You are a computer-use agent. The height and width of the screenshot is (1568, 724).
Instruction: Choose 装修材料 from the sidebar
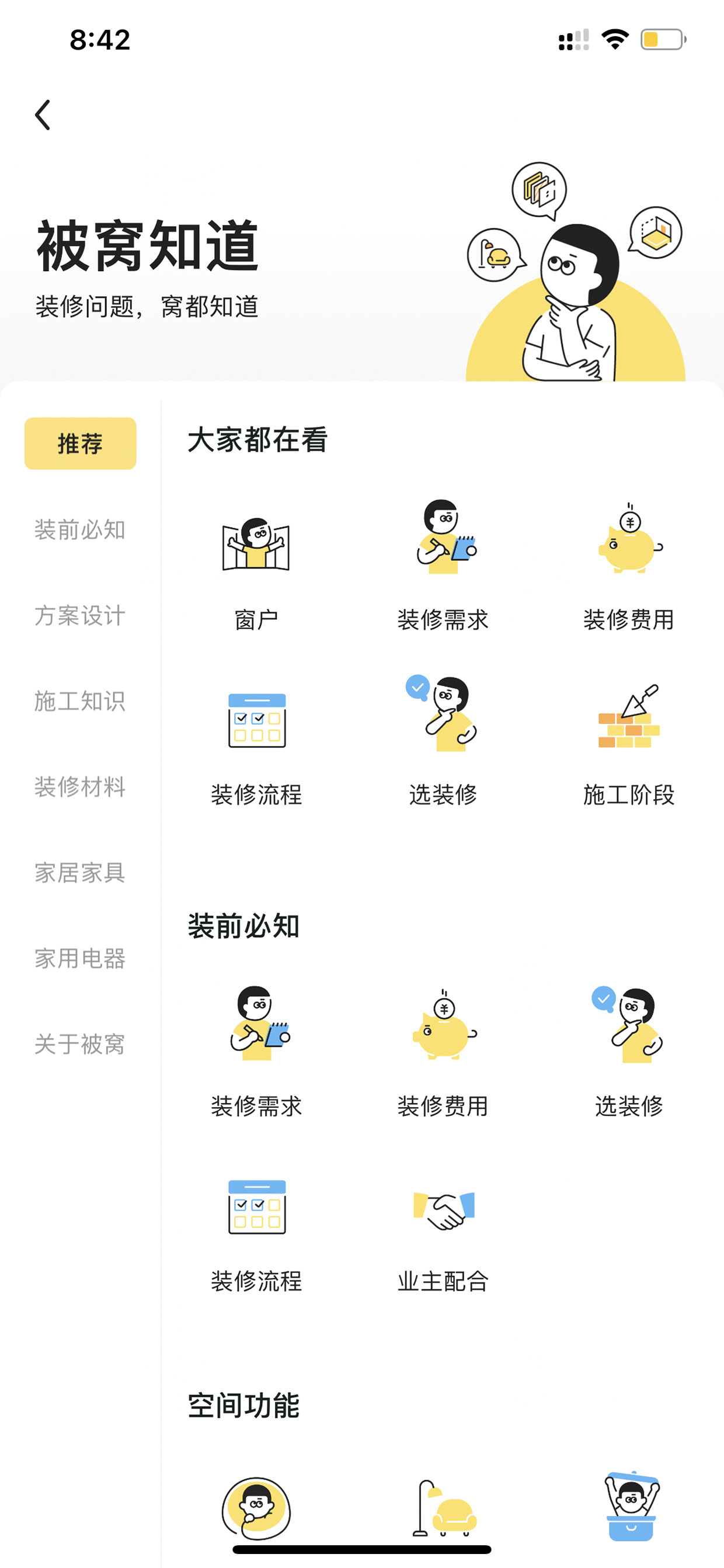coord(81,787)
